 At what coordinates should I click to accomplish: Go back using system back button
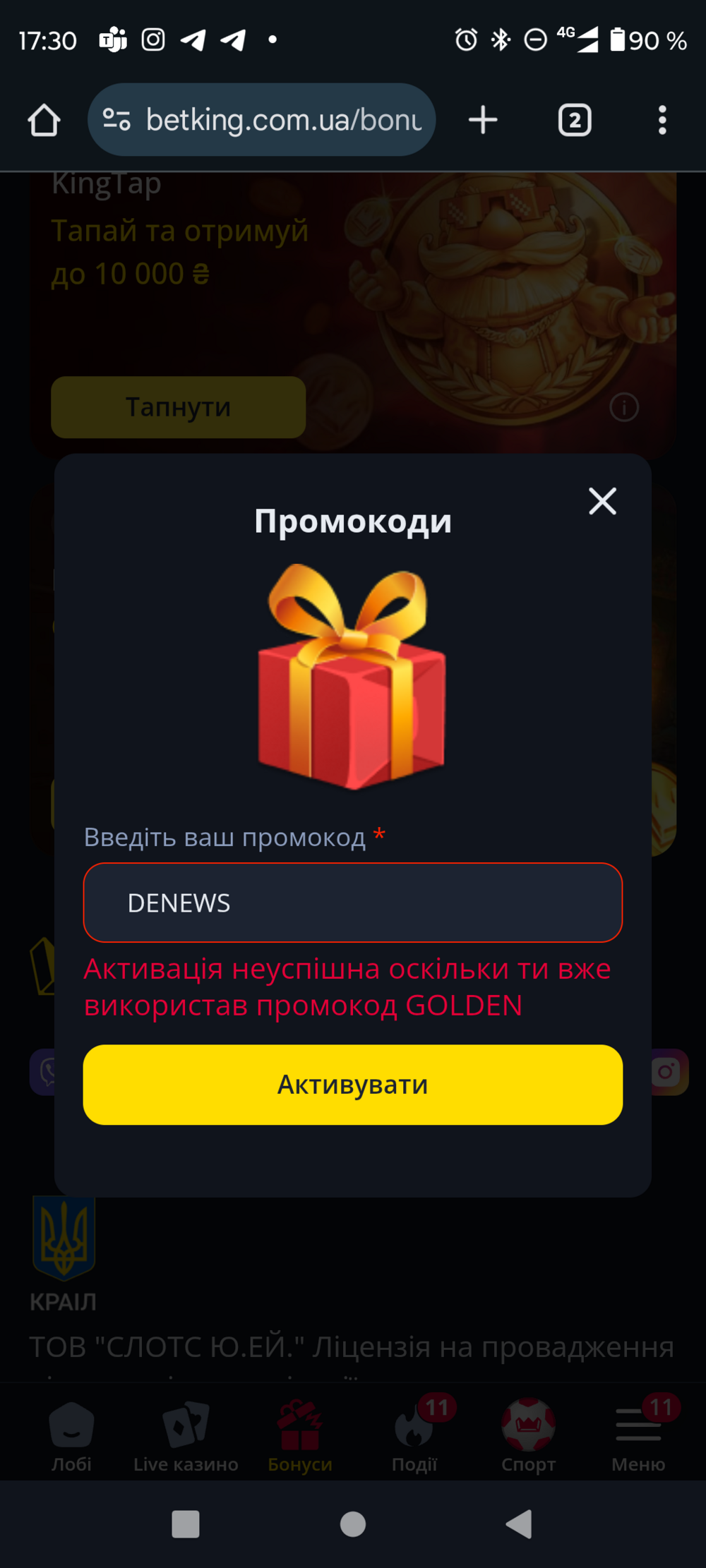coord(519,1524)
